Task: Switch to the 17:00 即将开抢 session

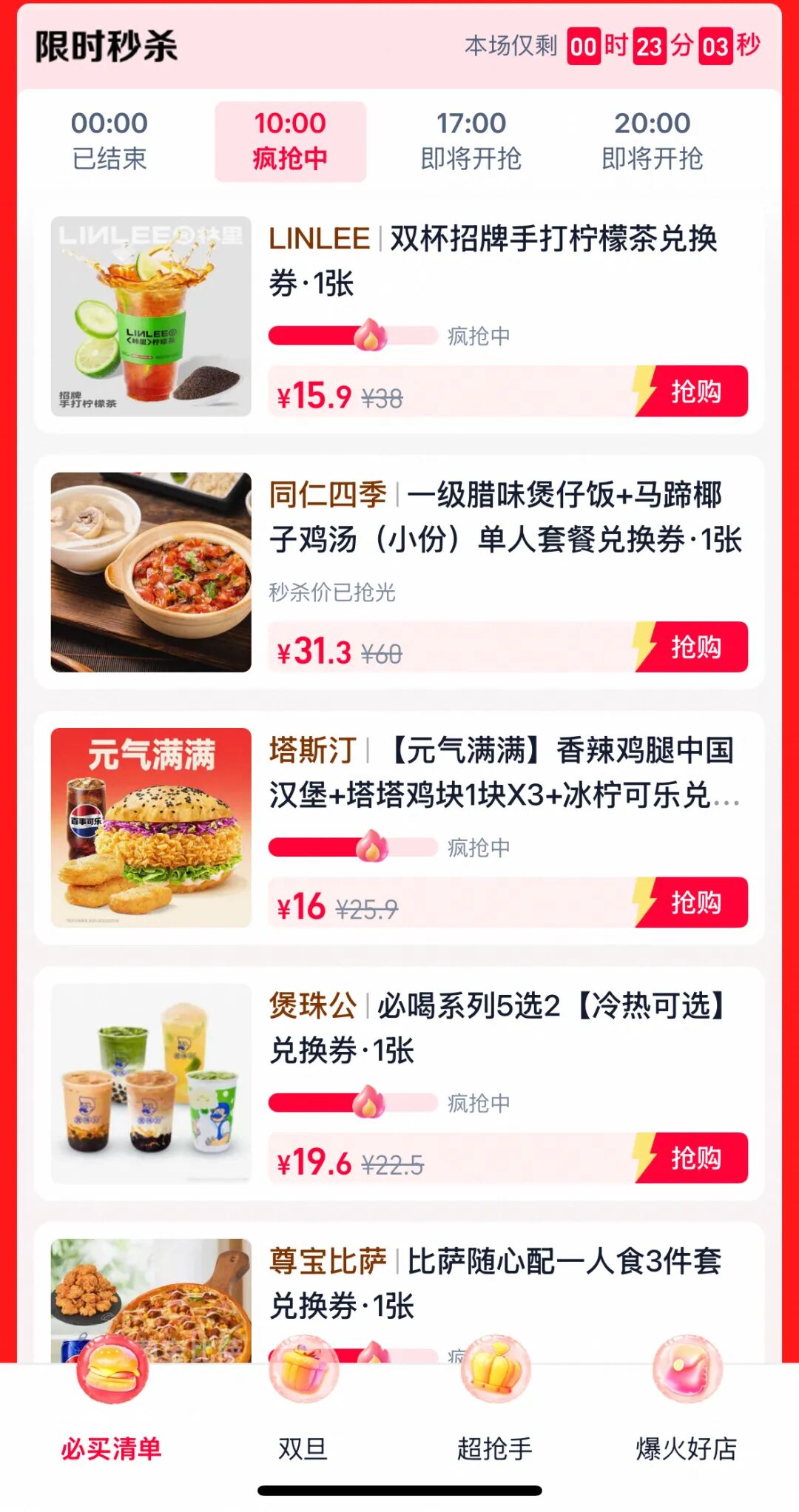Action: coord(471,141)
